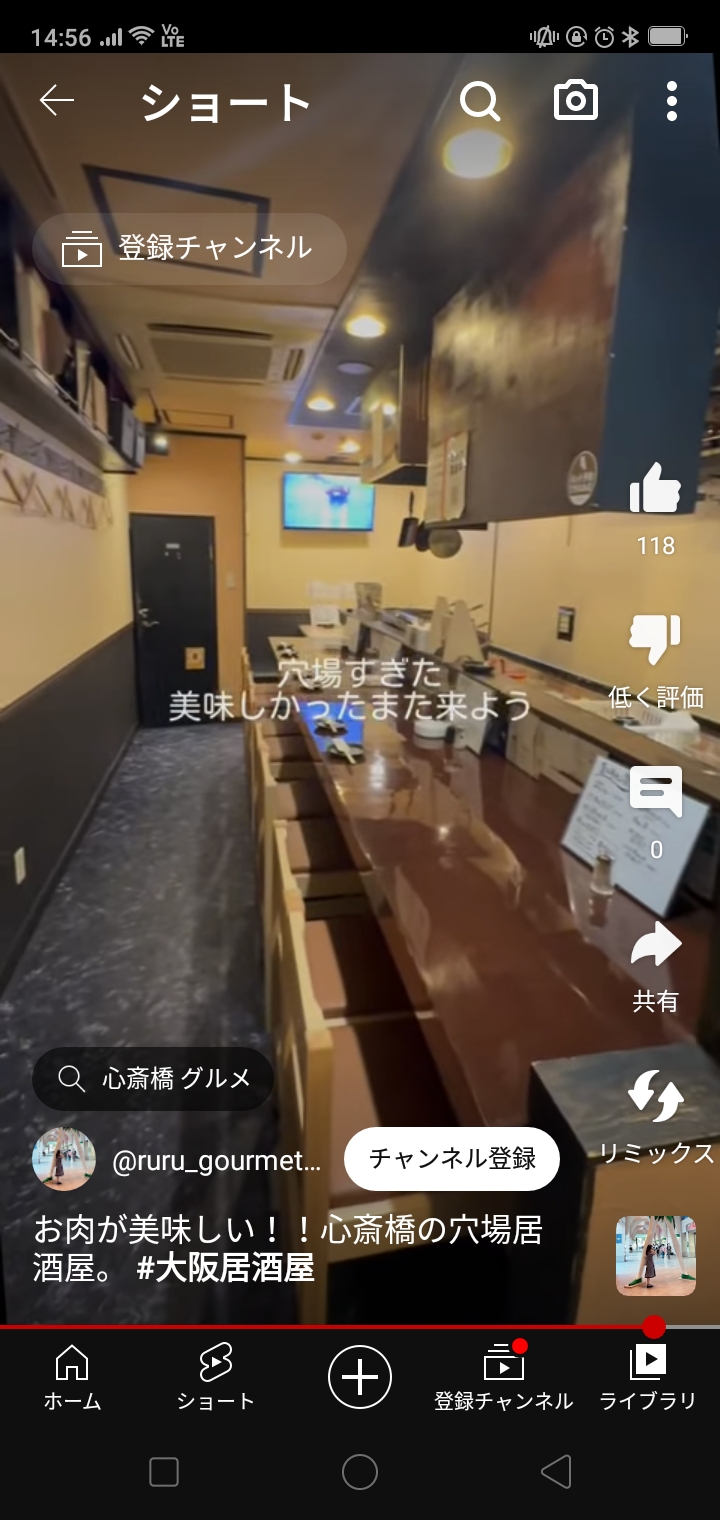Open the three-dot overflow menu
The image size is (720, 1520).
point(671,101)
